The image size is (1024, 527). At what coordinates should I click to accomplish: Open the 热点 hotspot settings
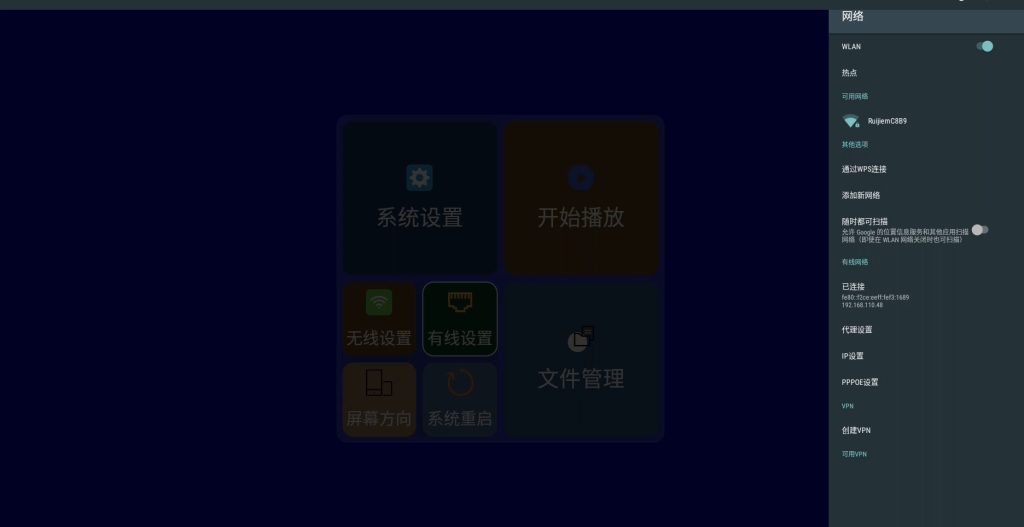click(850, 73)
